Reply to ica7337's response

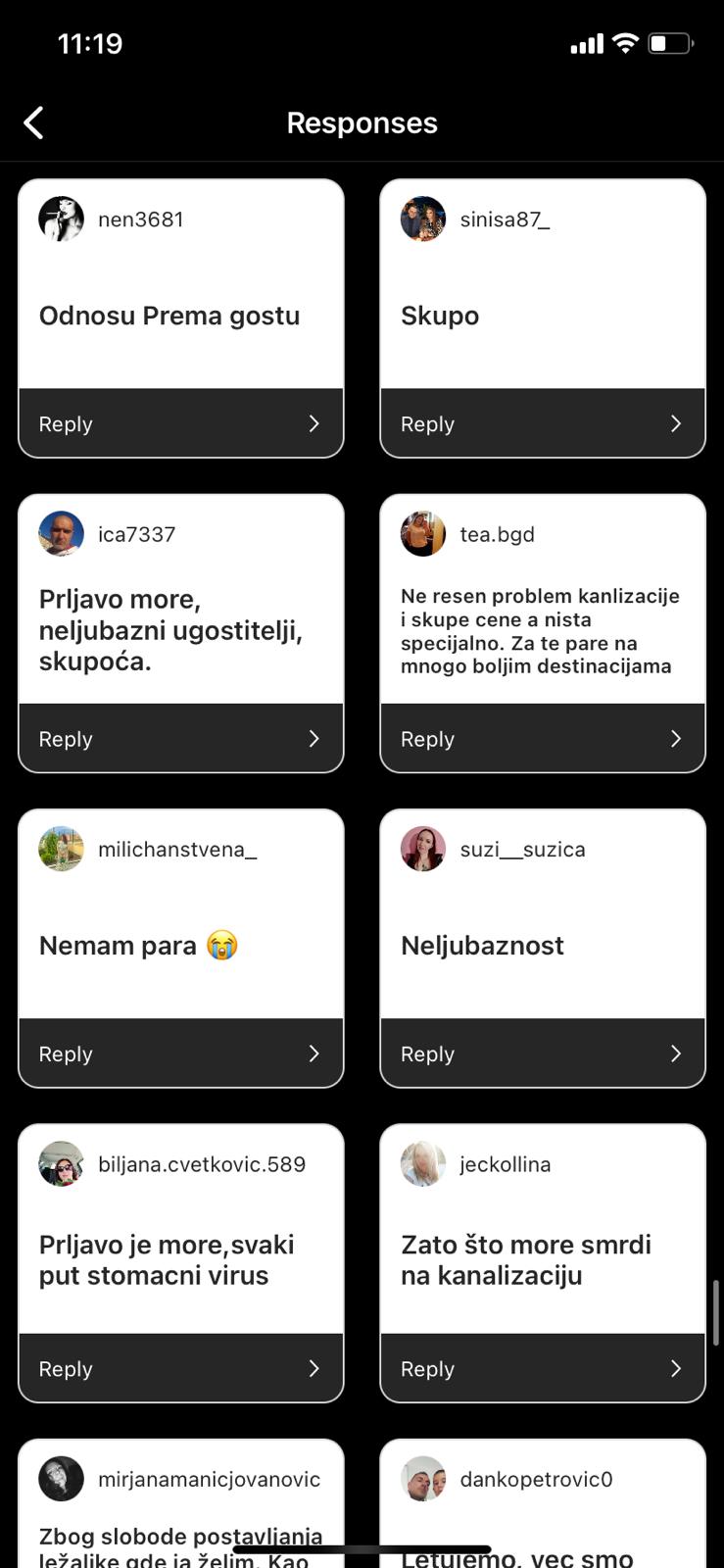coord(181,739)
